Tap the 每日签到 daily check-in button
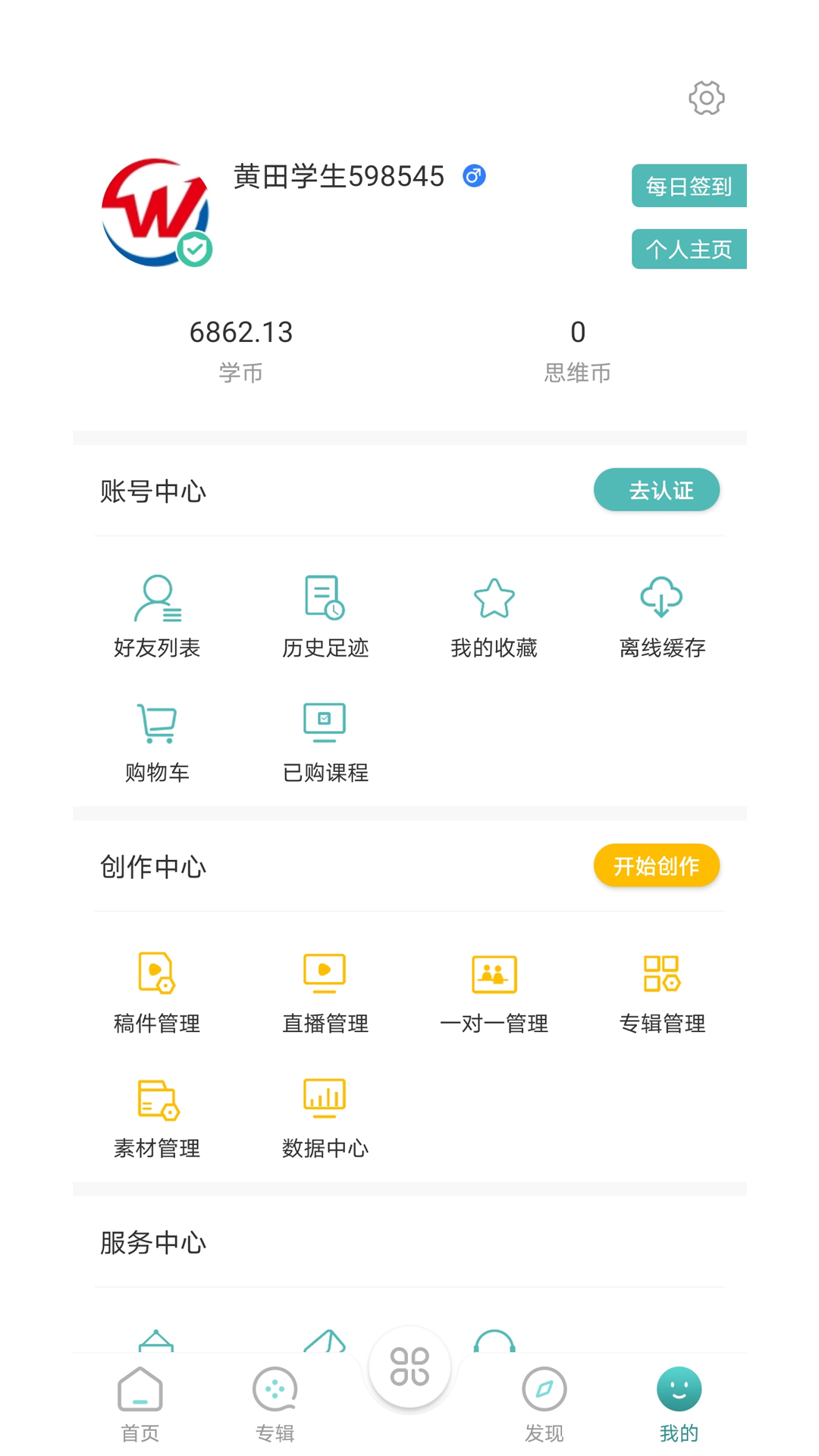 click(689, 186)
